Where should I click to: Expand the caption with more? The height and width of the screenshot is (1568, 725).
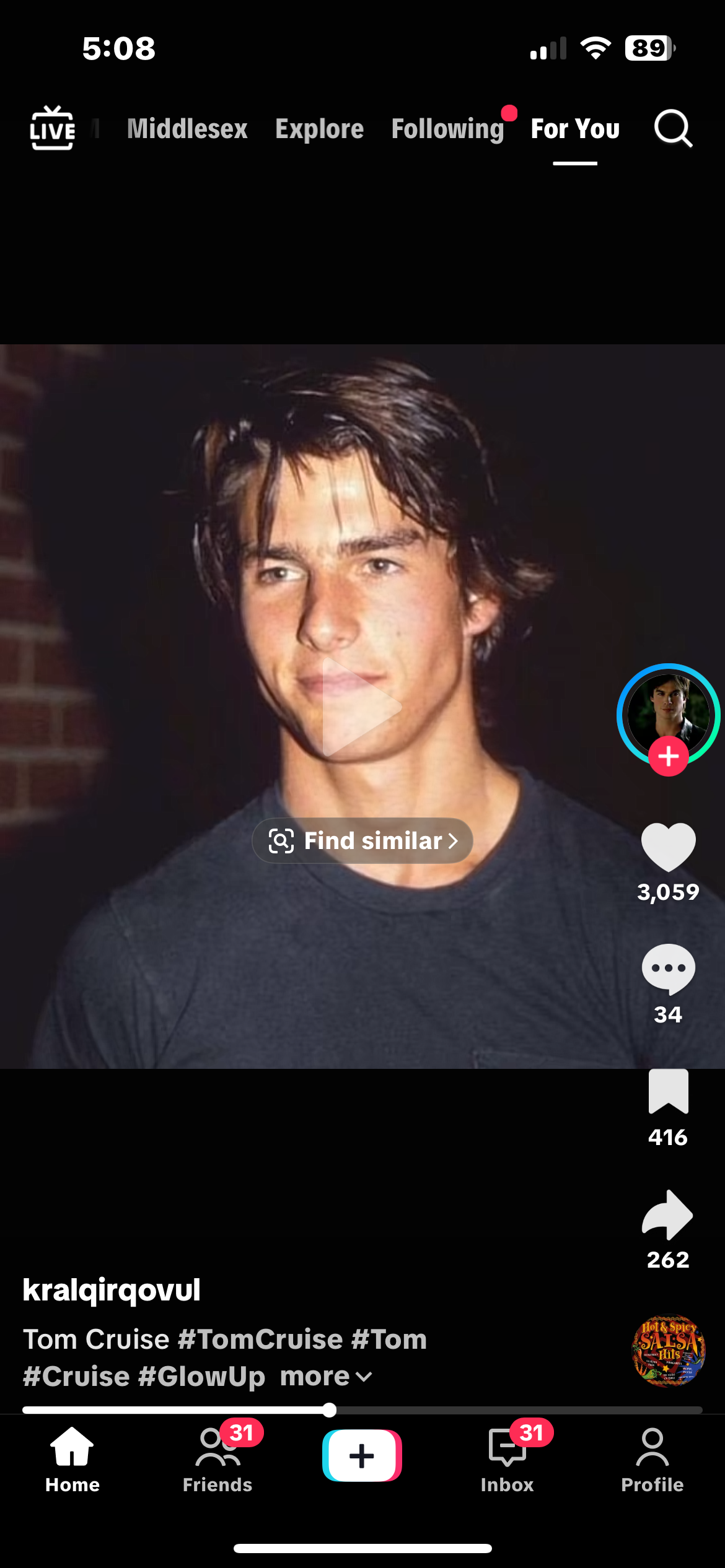(x=325, y=1377)
